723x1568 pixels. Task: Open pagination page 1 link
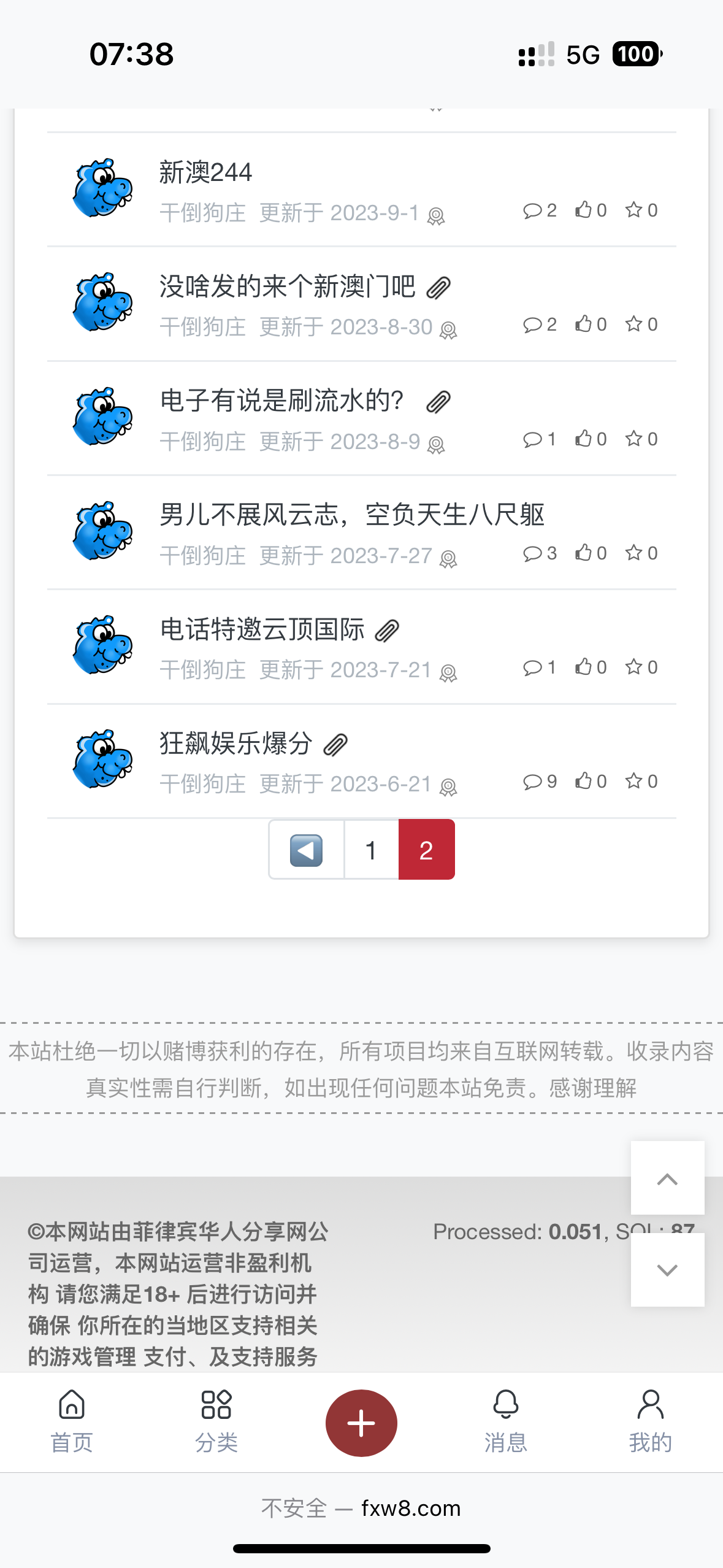(370, 849)
